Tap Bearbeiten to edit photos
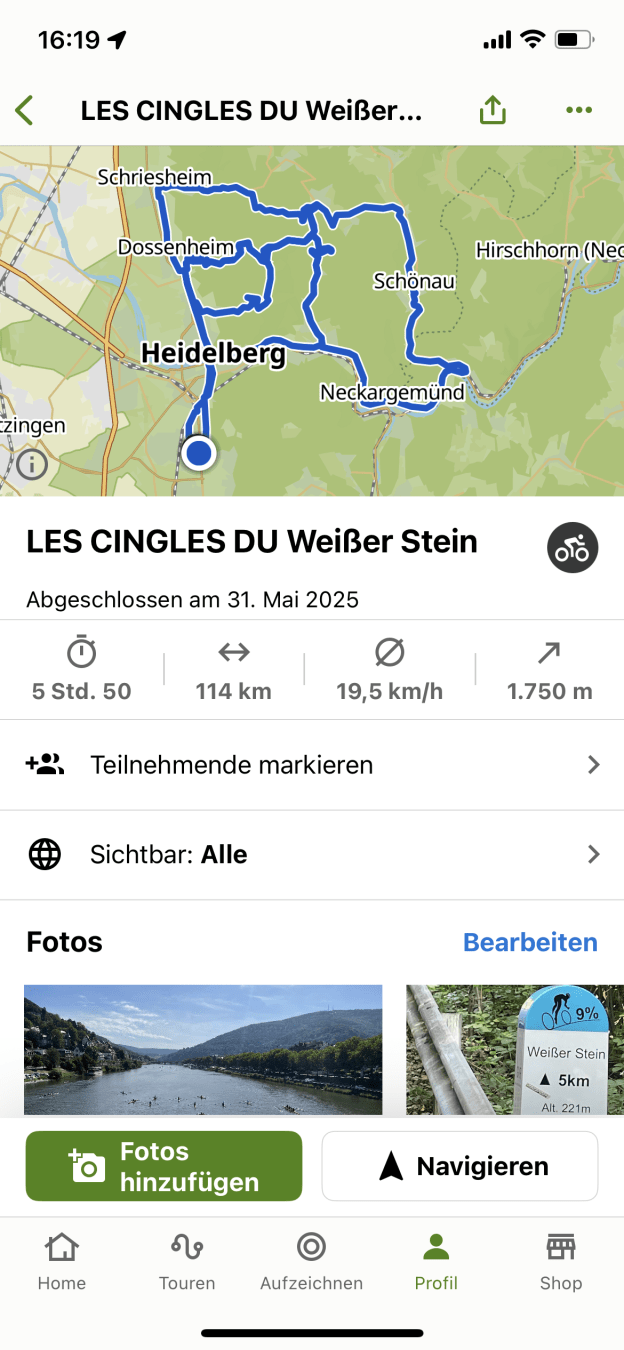Viewport: 624px width, 1350px height. click(x=530, y=942)
